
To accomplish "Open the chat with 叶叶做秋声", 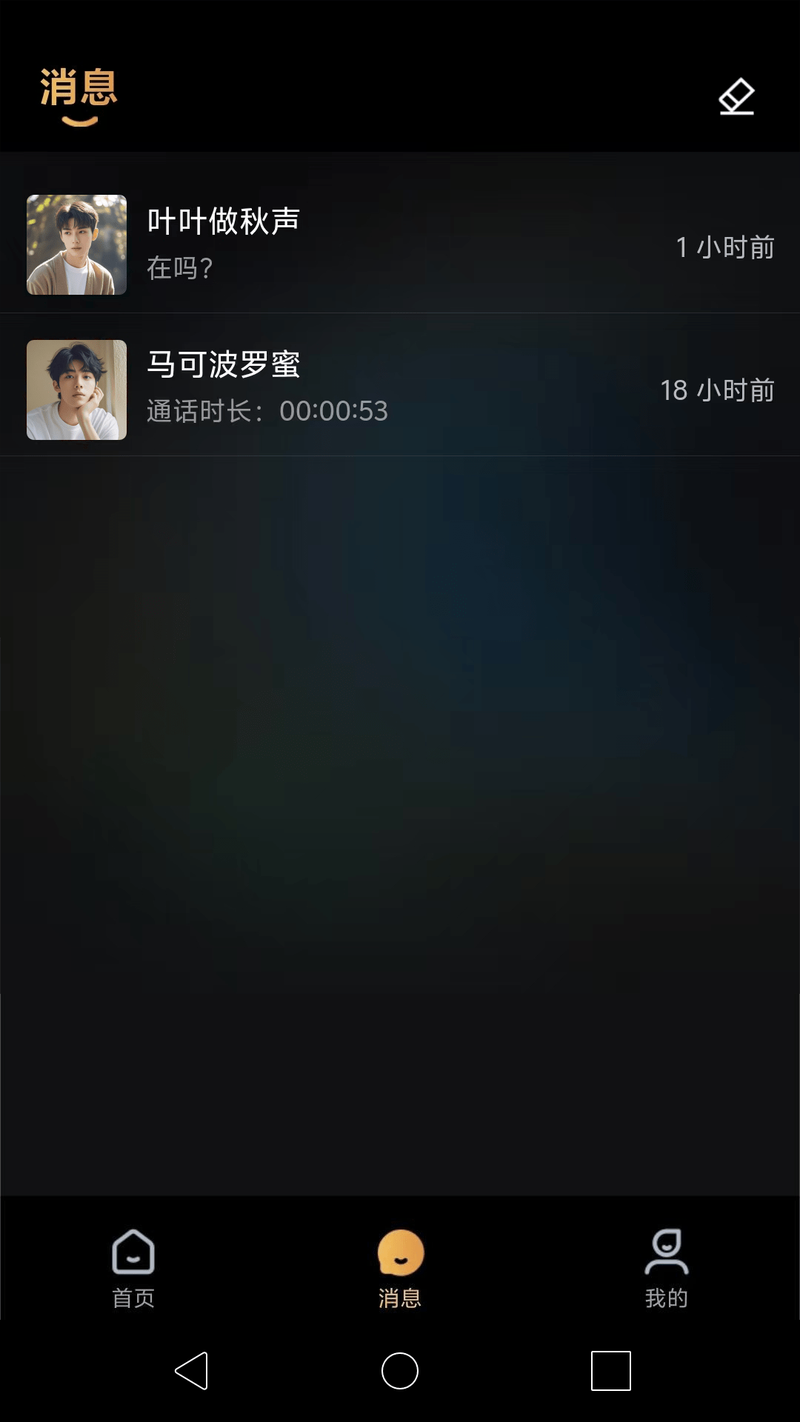I will 400,244.
